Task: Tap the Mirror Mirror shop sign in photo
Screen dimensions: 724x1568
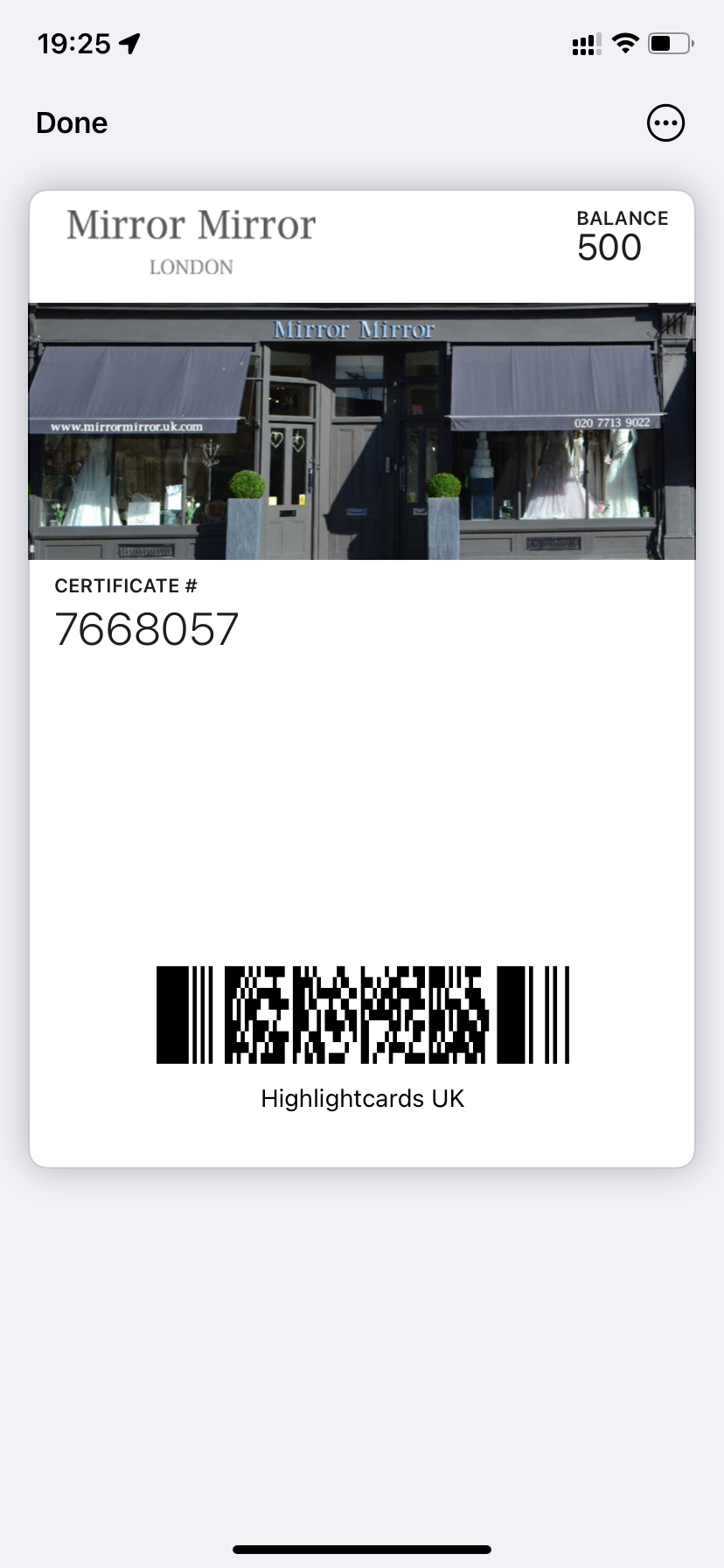Action: point(353,328)
